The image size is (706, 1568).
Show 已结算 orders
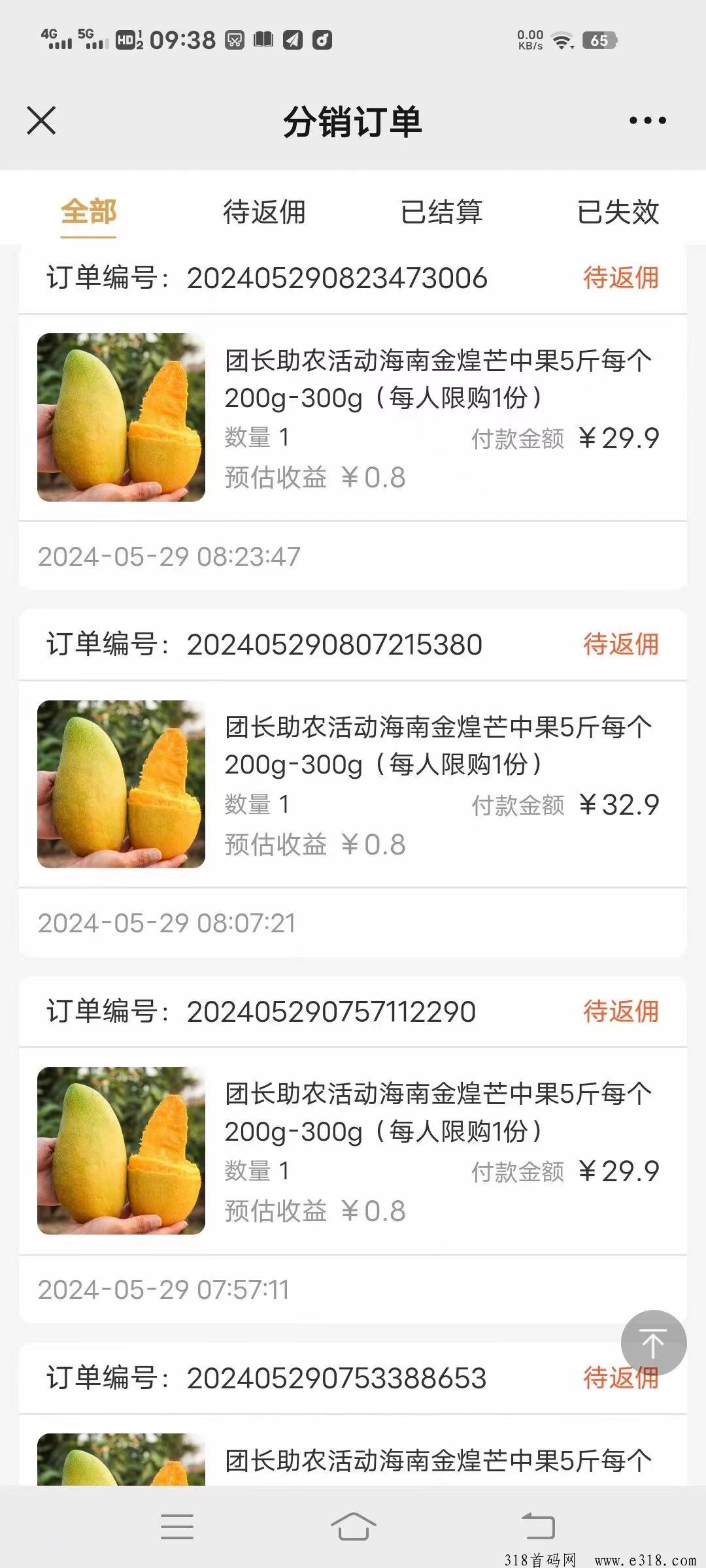(441, 212)
